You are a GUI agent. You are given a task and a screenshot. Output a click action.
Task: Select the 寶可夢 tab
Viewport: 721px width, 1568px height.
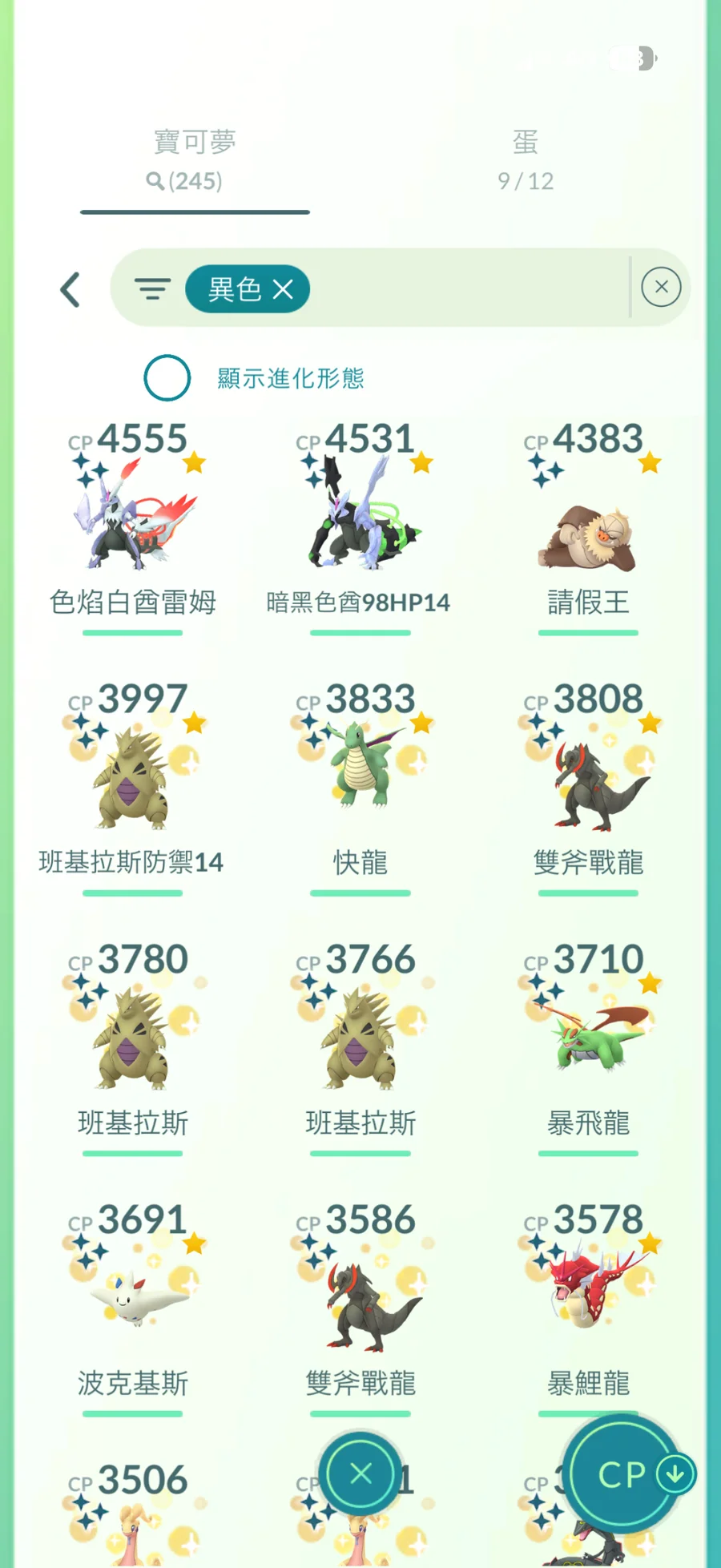[195, 160]
